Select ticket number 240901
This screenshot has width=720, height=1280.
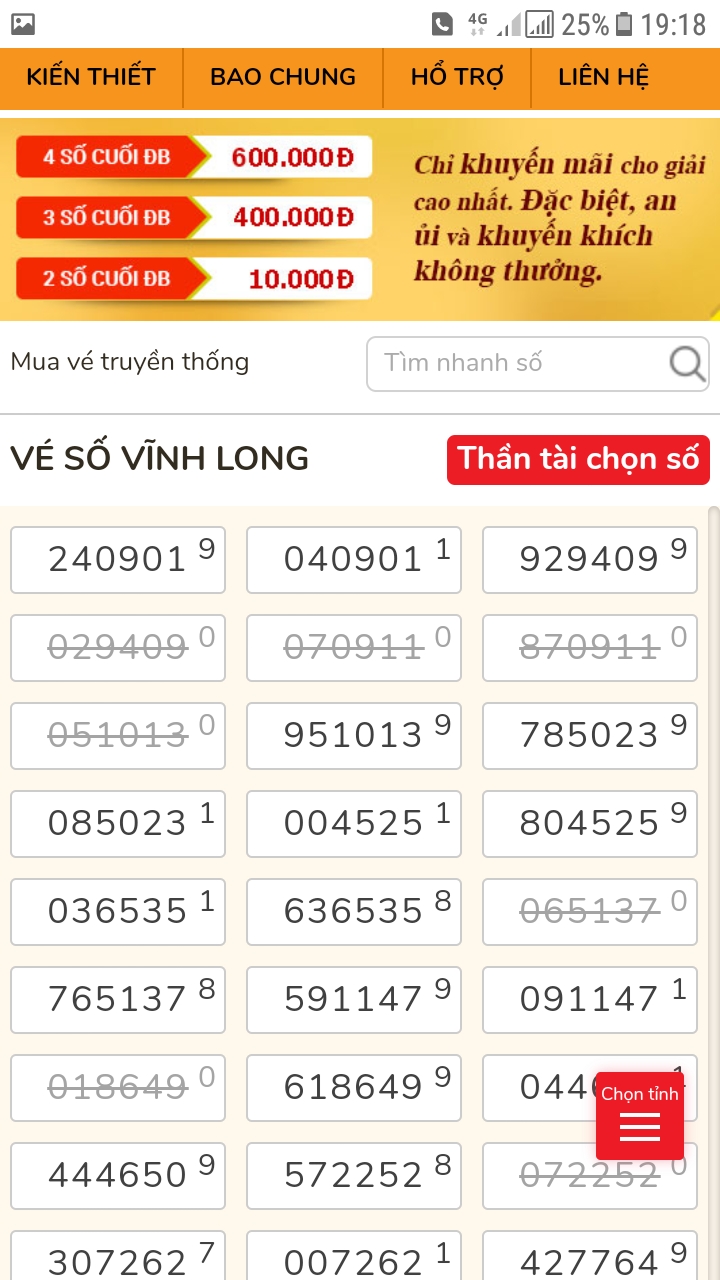[118, 560]
